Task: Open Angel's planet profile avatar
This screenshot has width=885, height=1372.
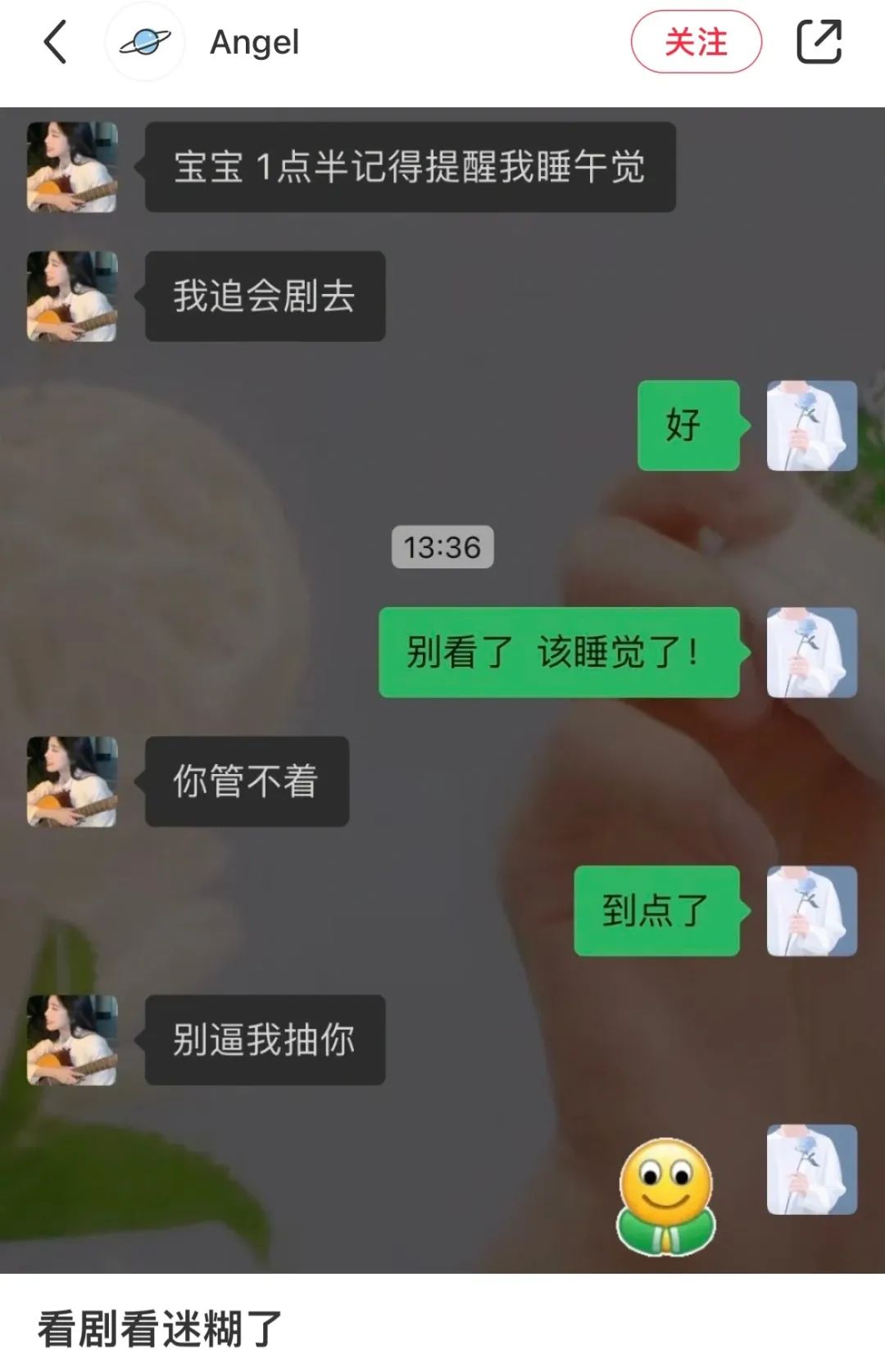Action: (145, 42)
